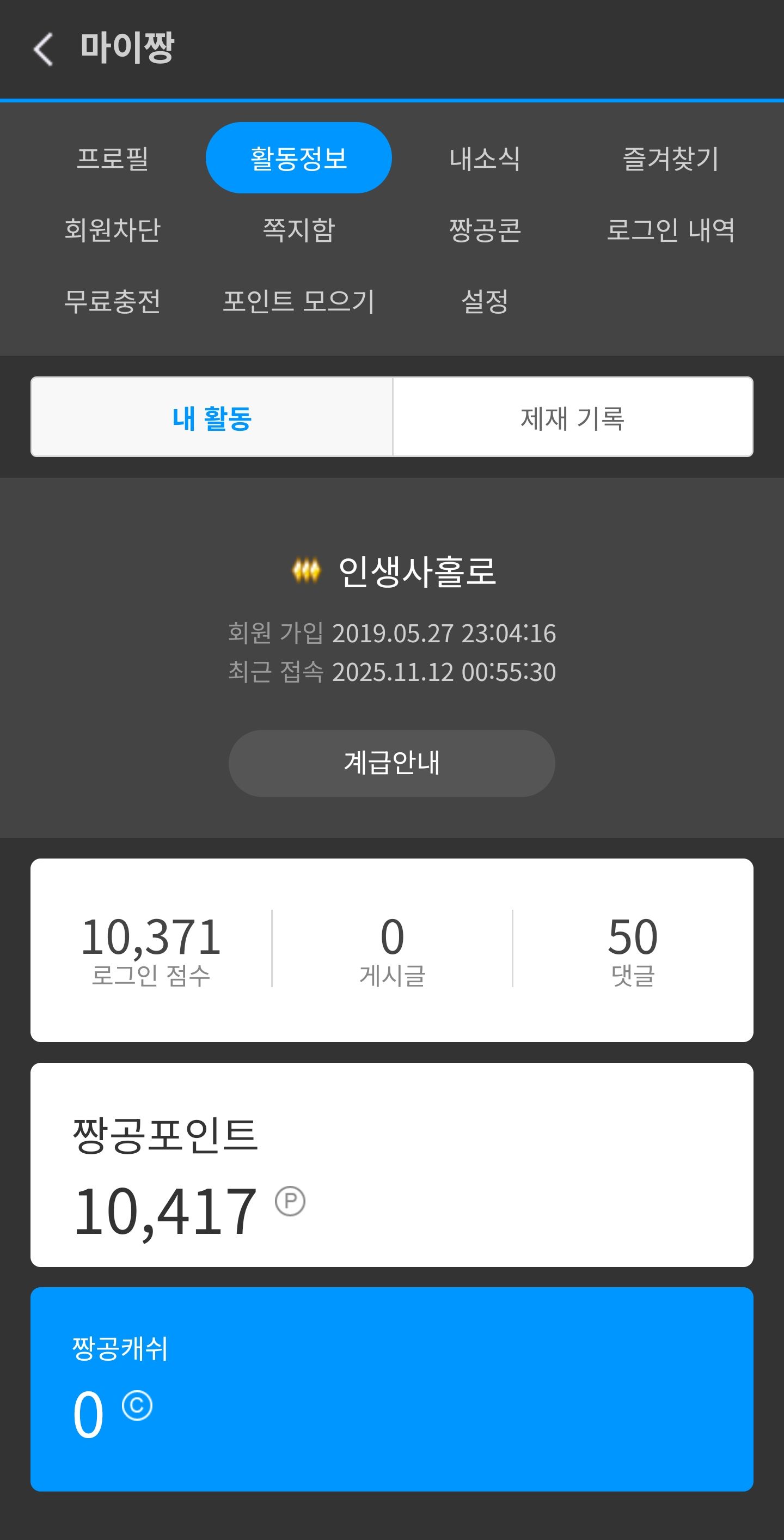Go back using the arrow icon

point(44,49)
